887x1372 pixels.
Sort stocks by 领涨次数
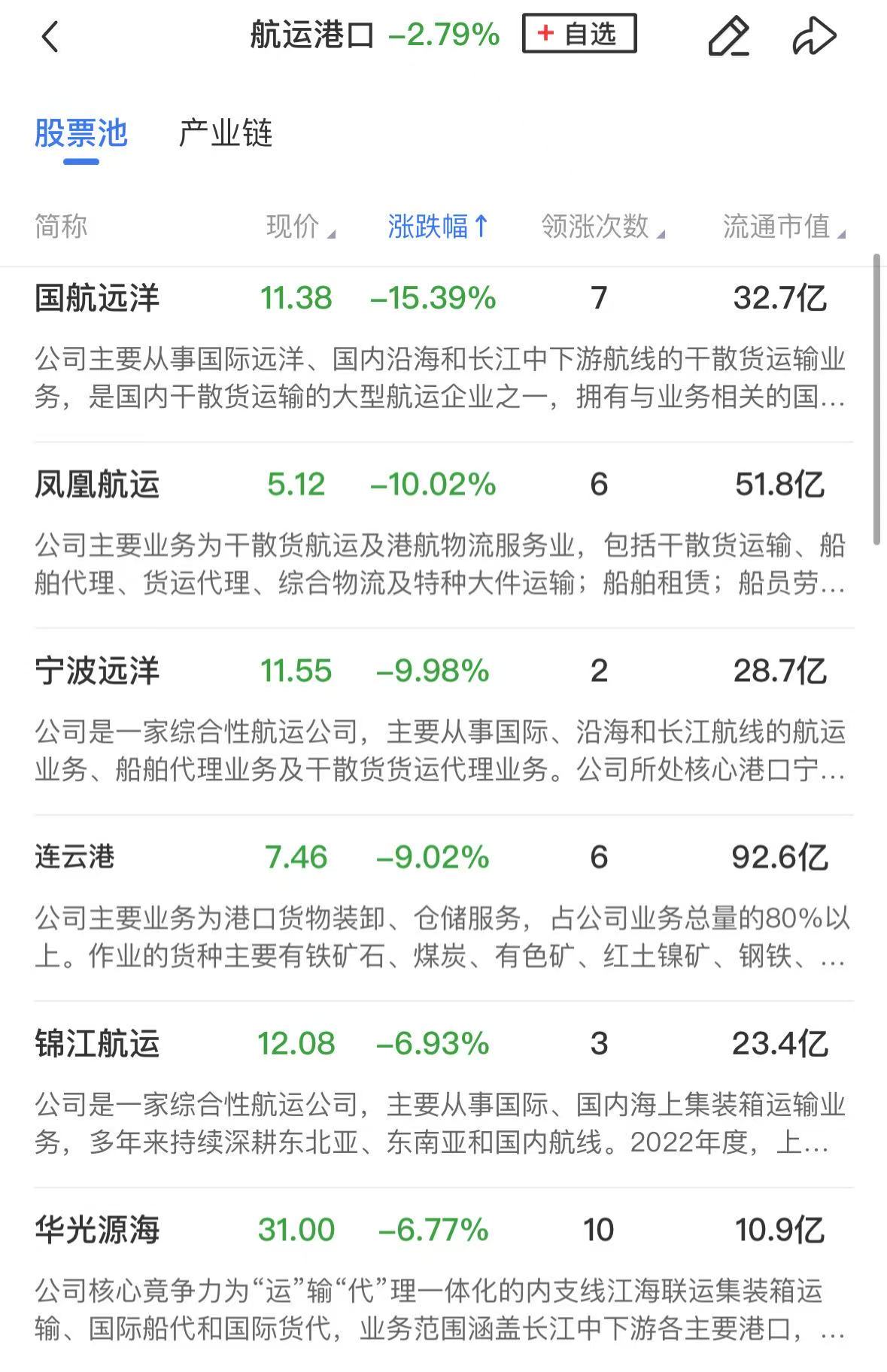tap(602, 226)
